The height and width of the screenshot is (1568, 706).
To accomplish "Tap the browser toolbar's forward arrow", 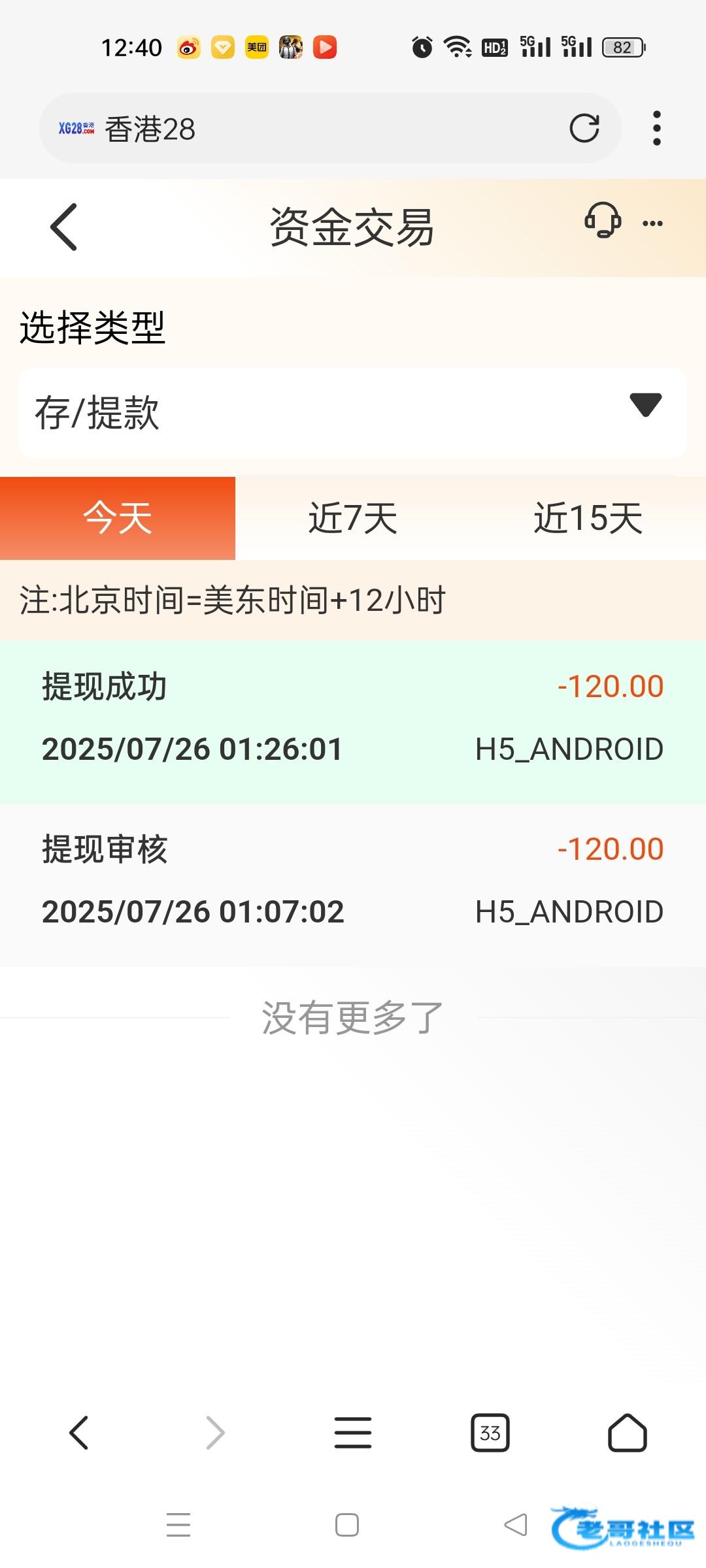I will (x=216, y=1433).
